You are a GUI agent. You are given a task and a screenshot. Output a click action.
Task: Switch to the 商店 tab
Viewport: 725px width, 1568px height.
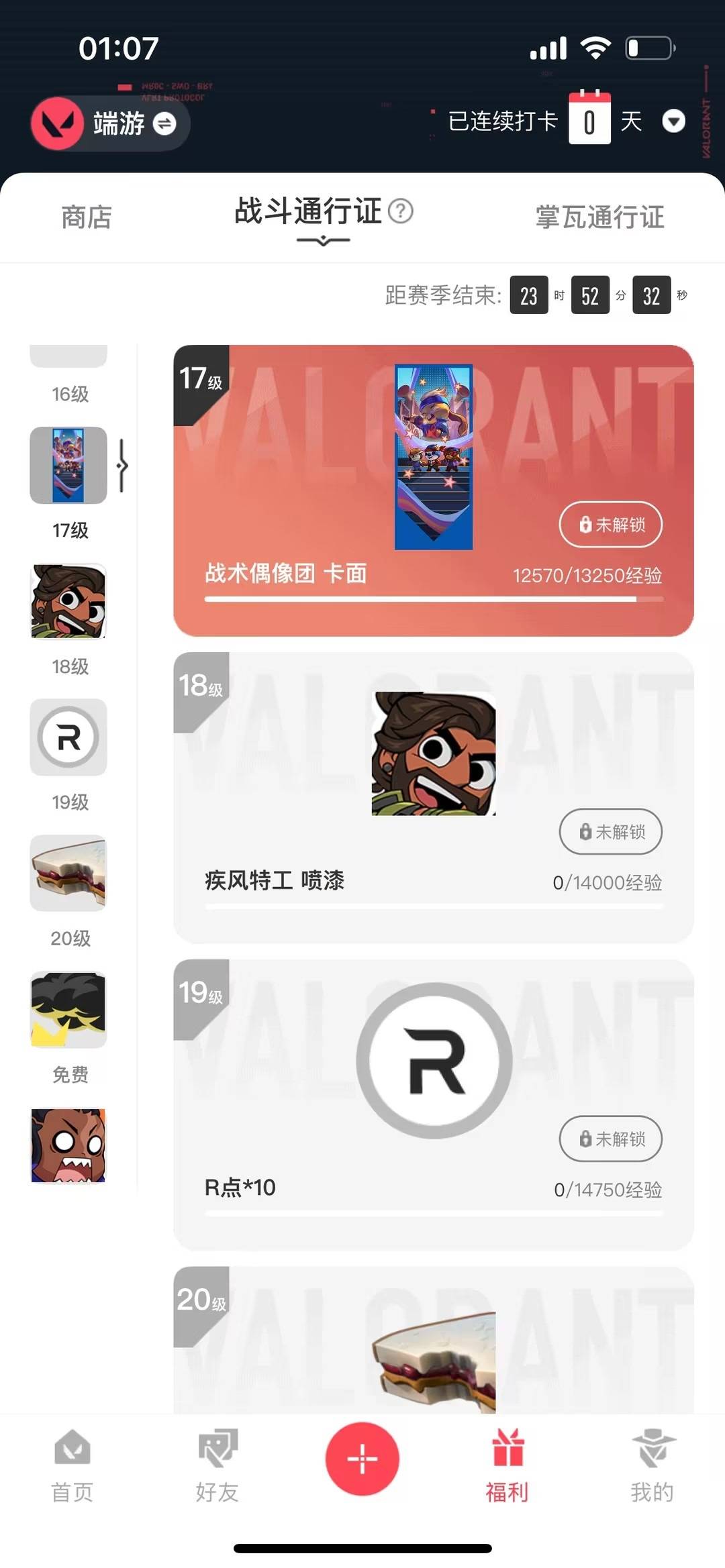[85, 217]
